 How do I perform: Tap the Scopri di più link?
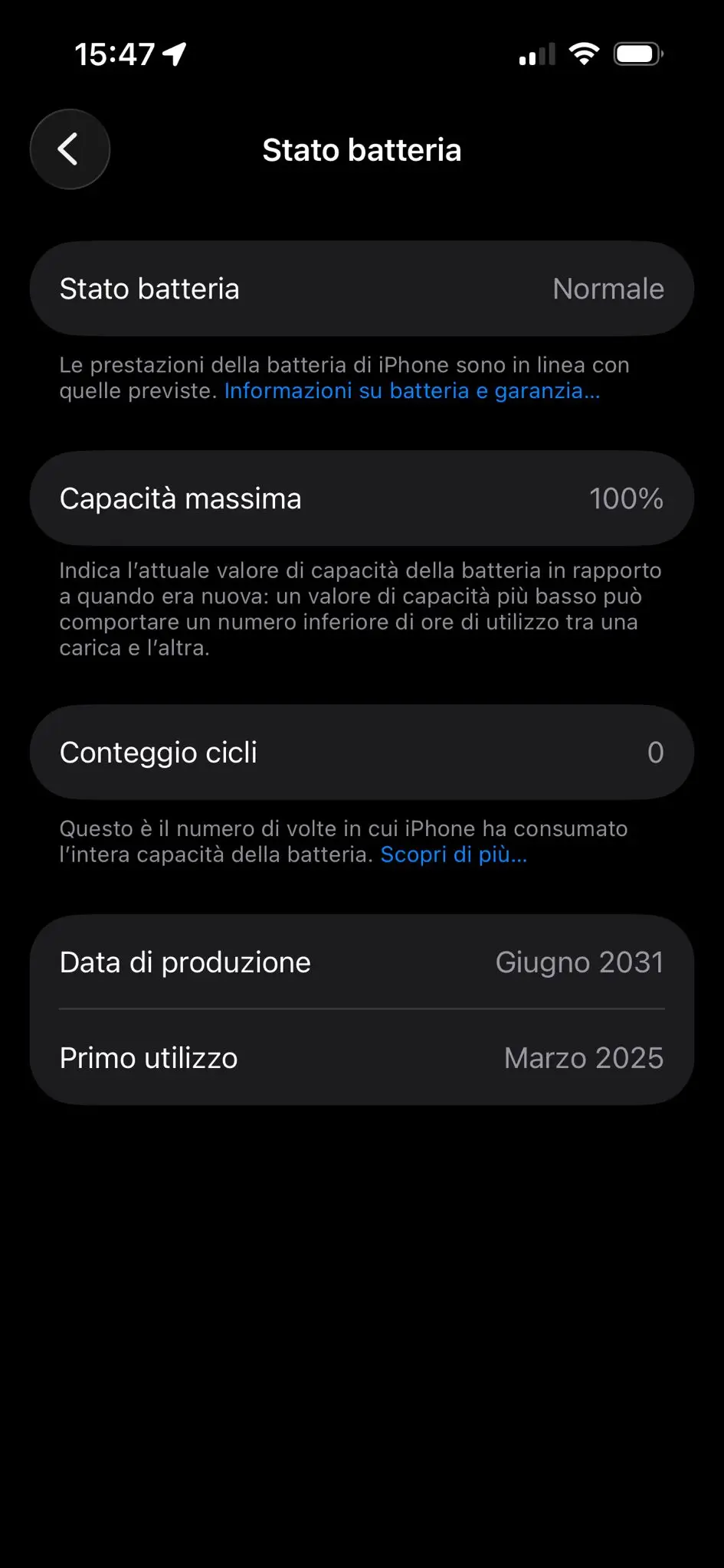click(454, 854)
